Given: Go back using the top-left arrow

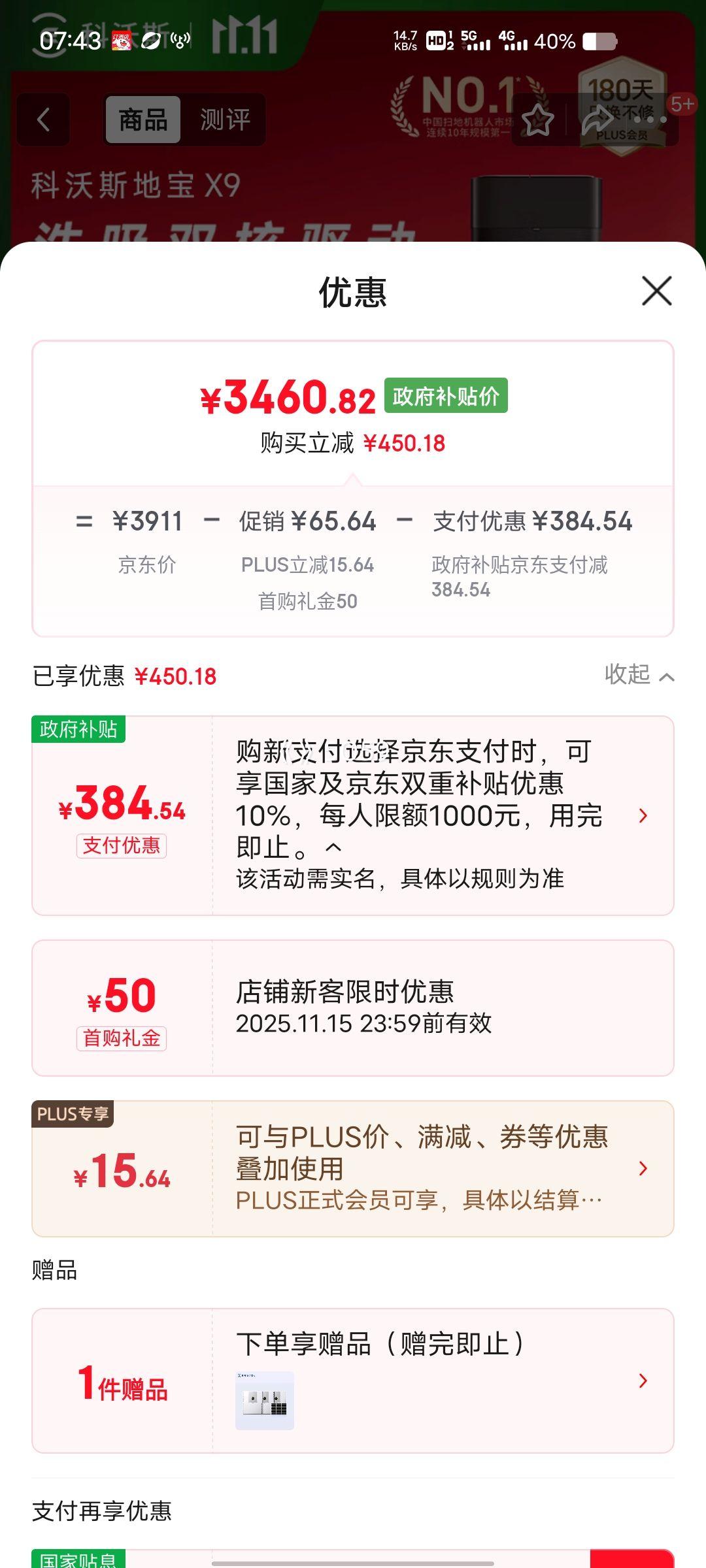Looking at the screenshot, I should 44,120.
